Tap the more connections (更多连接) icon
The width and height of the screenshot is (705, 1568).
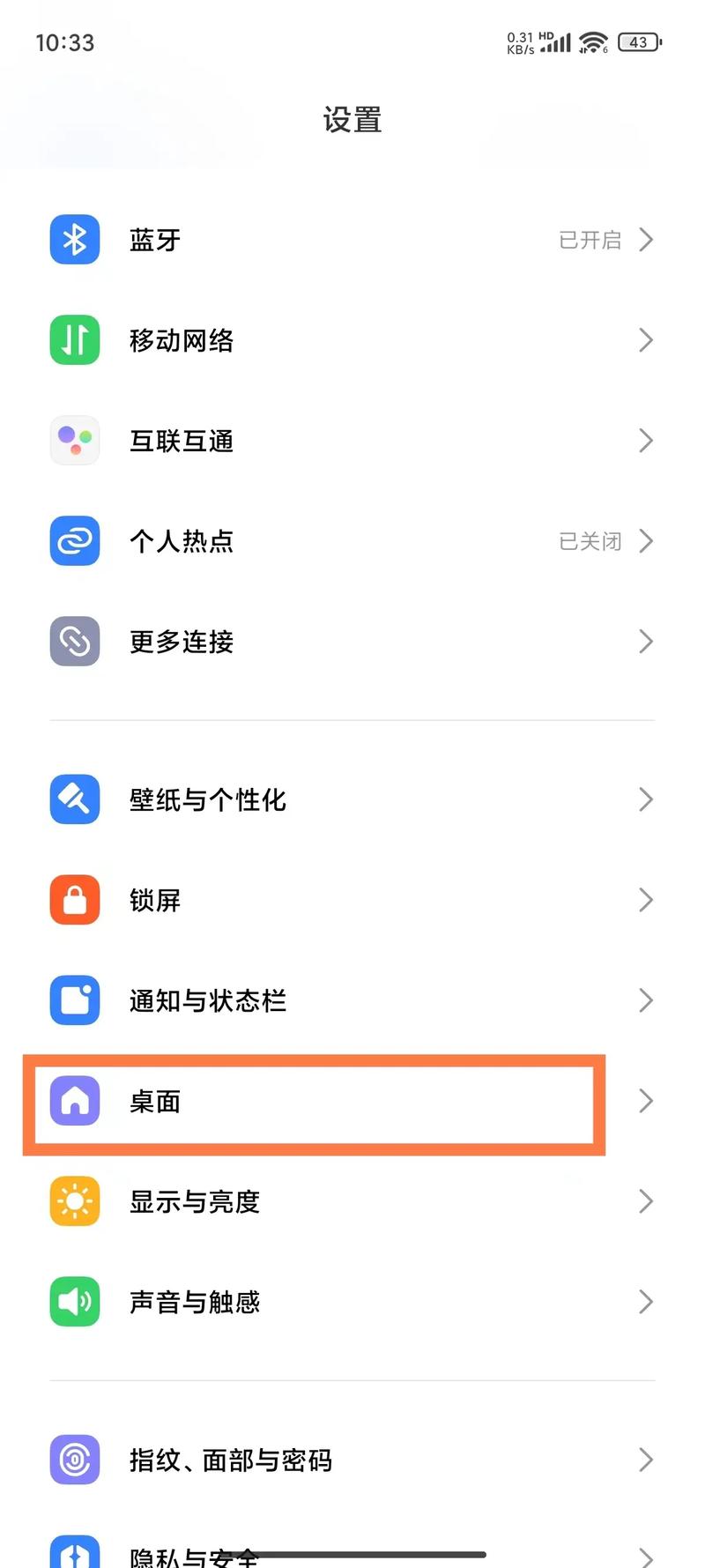click(74, 642)
